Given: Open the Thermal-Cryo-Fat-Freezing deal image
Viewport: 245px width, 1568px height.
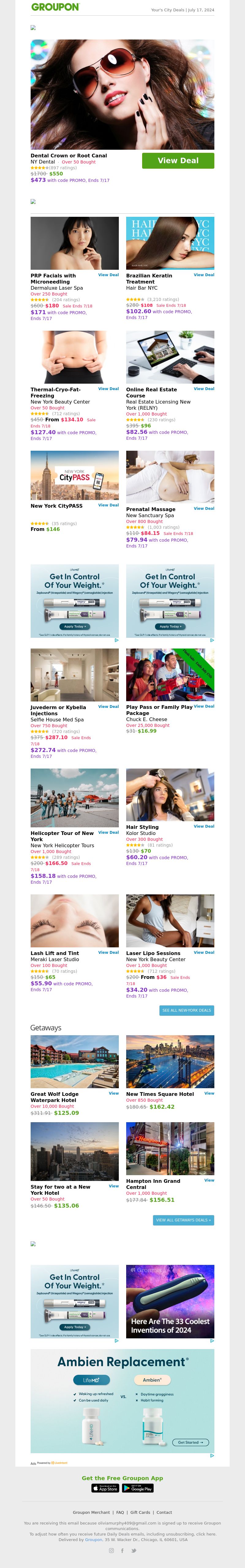Looking at the screenshot, I should coord(74,357).
